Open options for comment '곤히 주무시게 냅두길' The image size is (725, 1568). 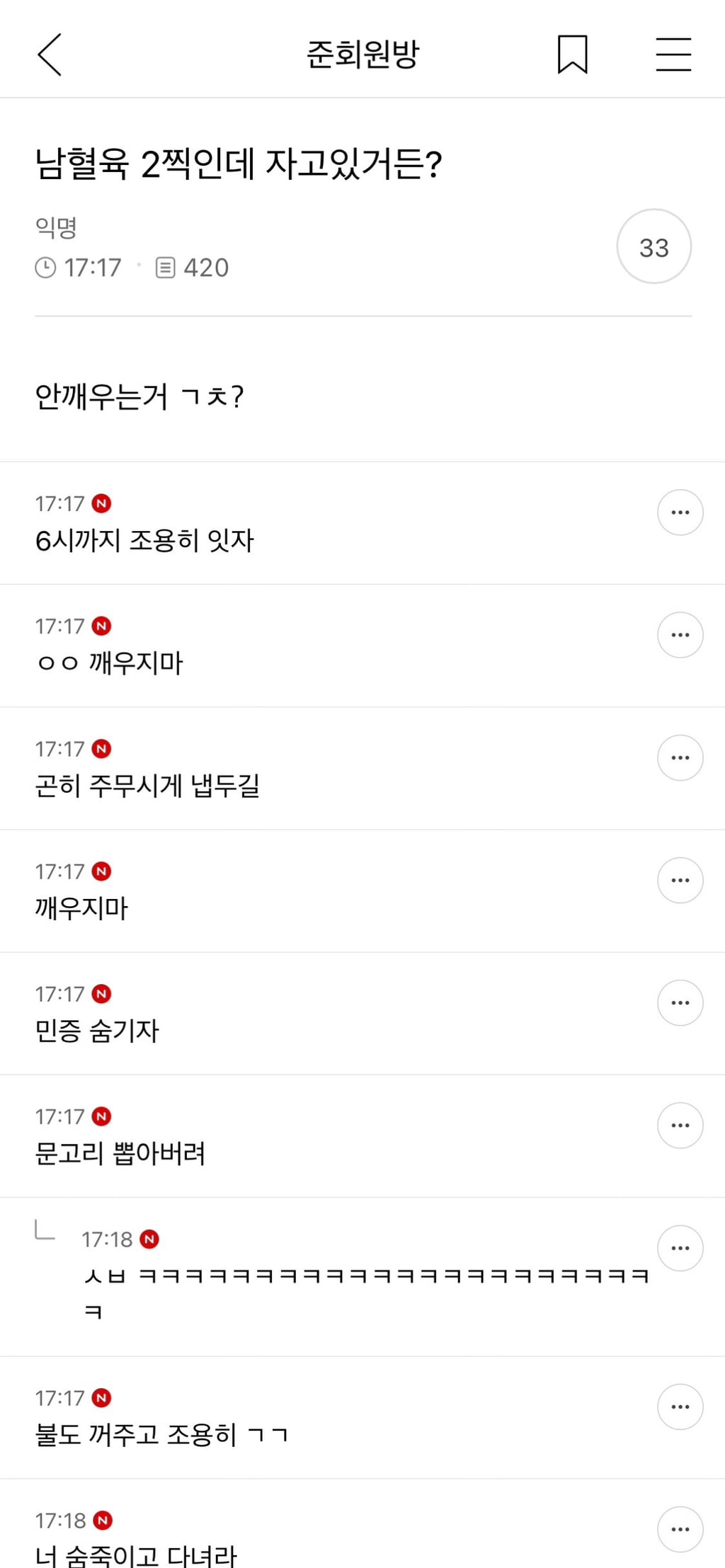coord(680,757)
